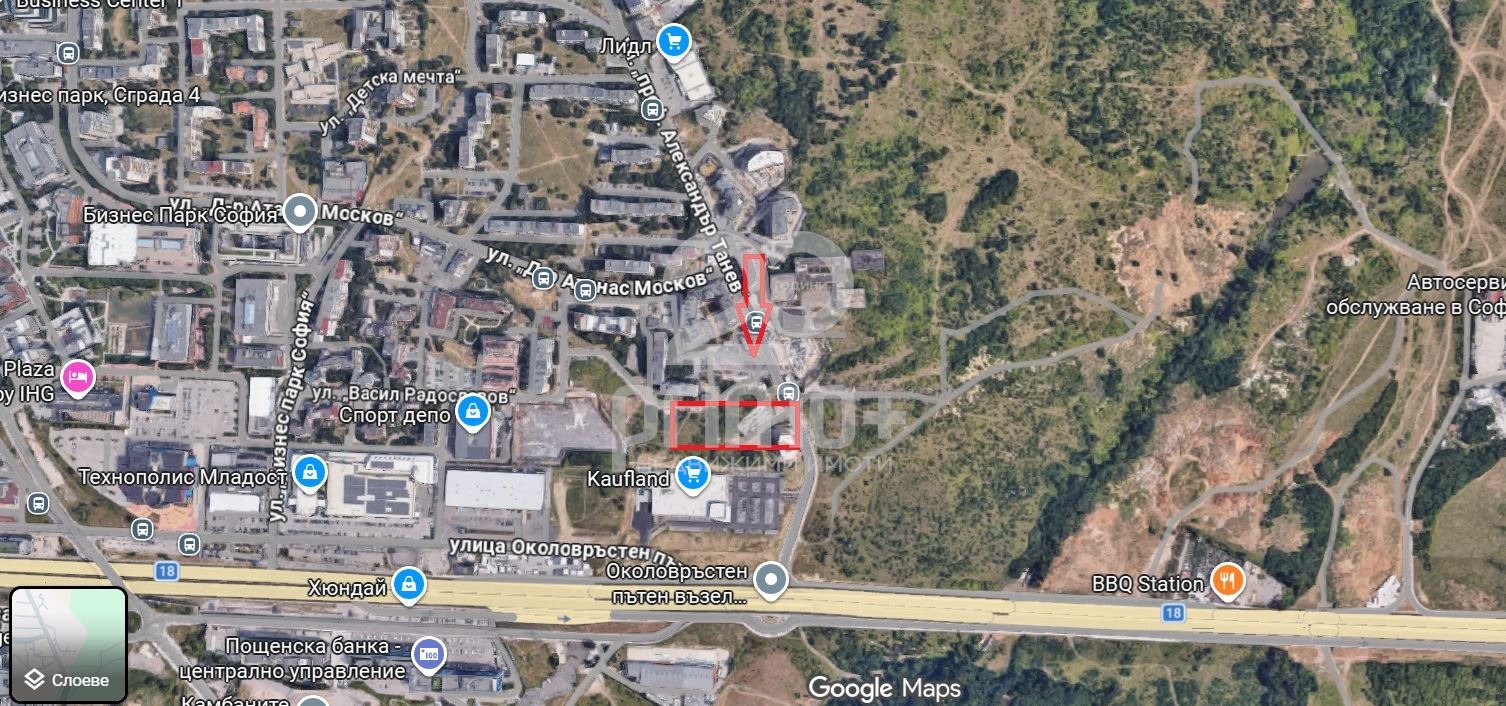Screen dimensions: 1506x706
Task: Select the Бизнес Парк София marker
Action: pyautogui.click(x=300, y=213)
